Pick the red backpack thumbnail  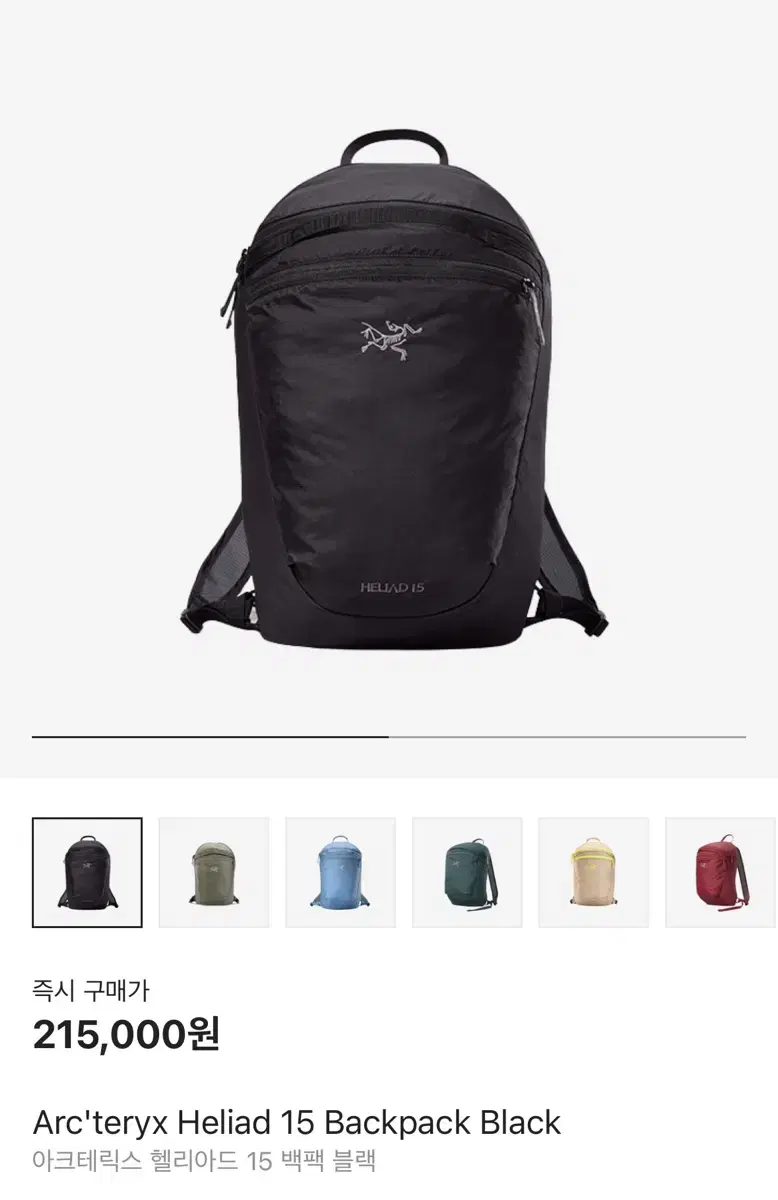point(721,872)
